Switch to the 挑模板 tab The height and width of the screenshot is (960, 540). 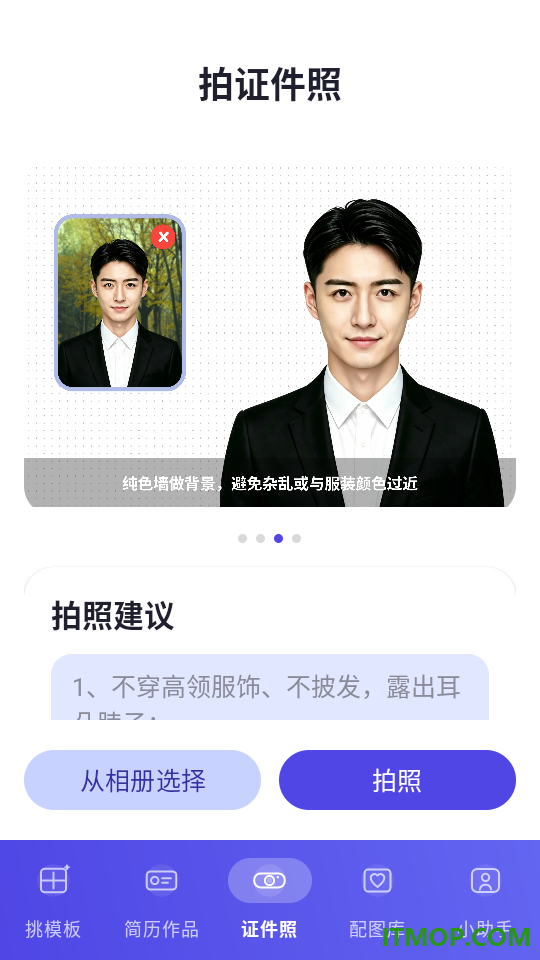53,901
